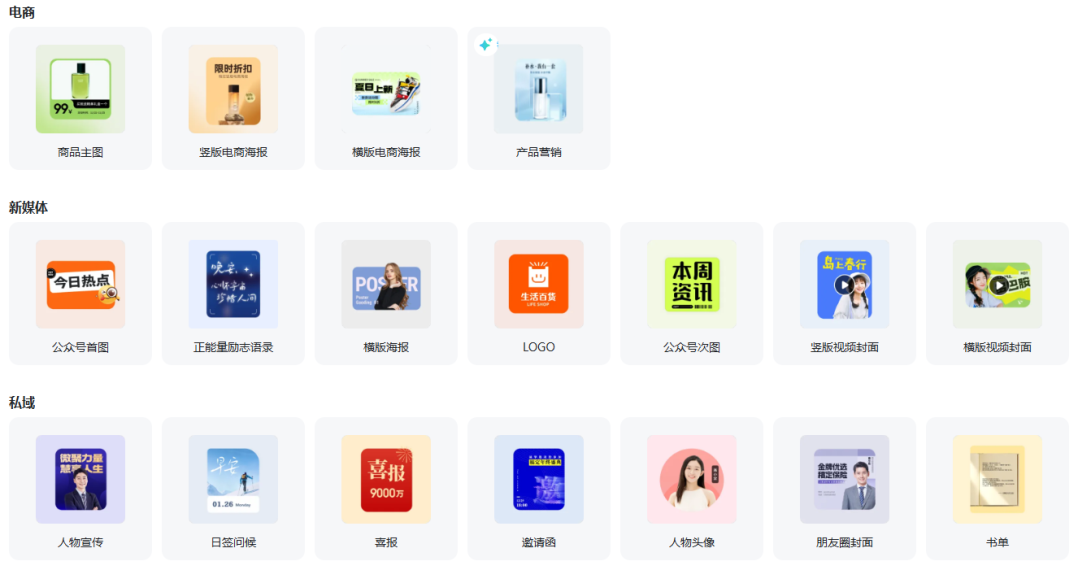Open the 朋友圈封面 template
The image size is (1078, 570).
tap(844, 488)
